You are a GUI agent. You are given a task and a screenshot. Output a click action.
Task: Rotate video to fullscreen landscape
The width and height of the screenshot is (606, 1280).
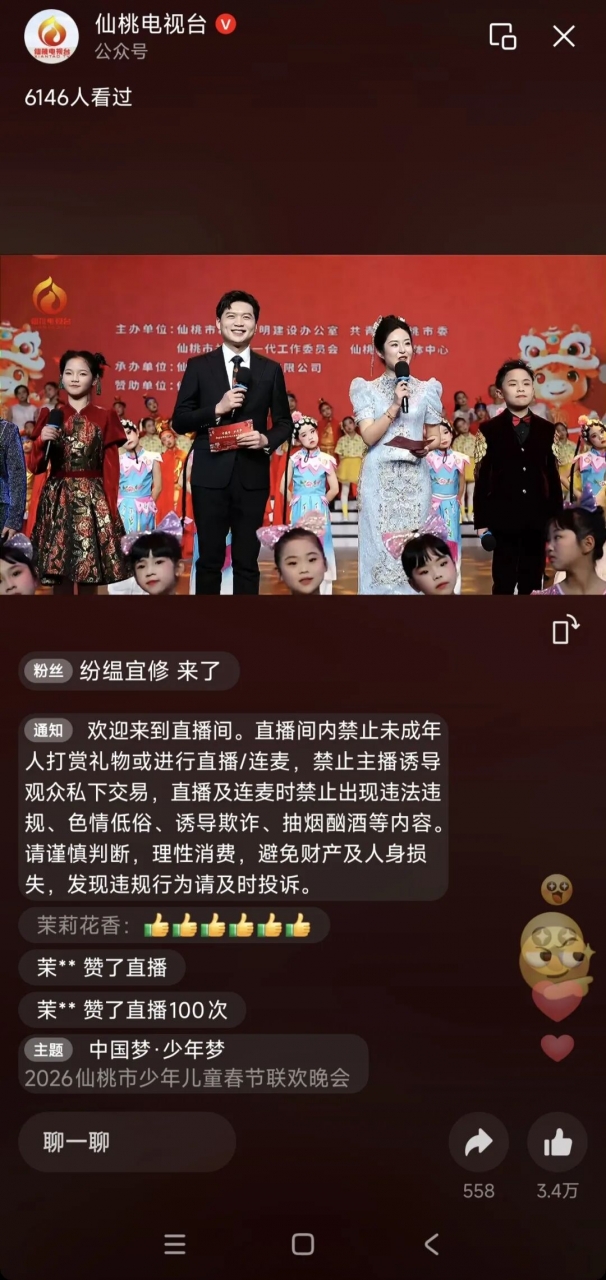coord(564,630)
